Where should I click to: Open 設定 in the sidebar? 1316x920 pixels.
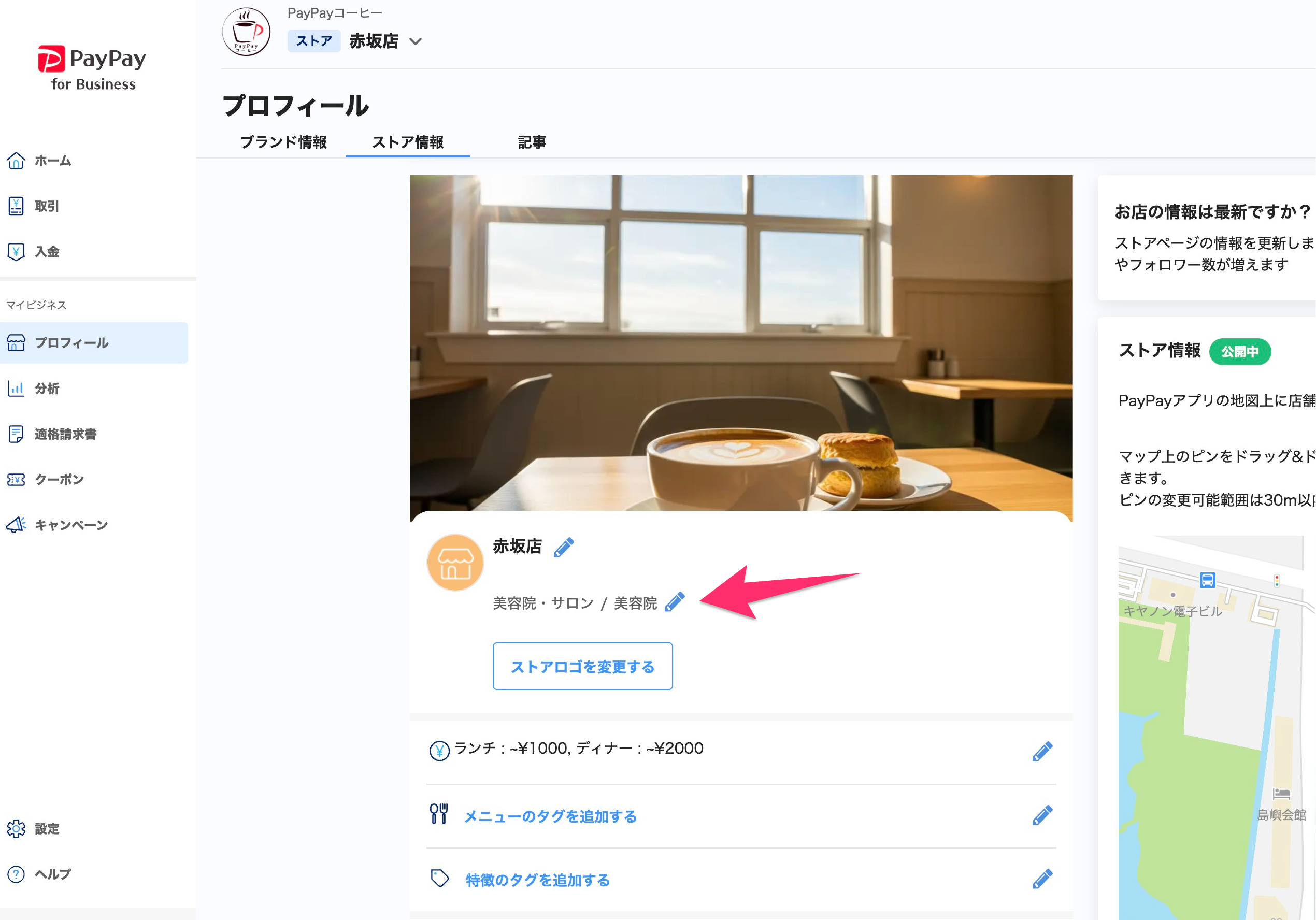[46, 828]
